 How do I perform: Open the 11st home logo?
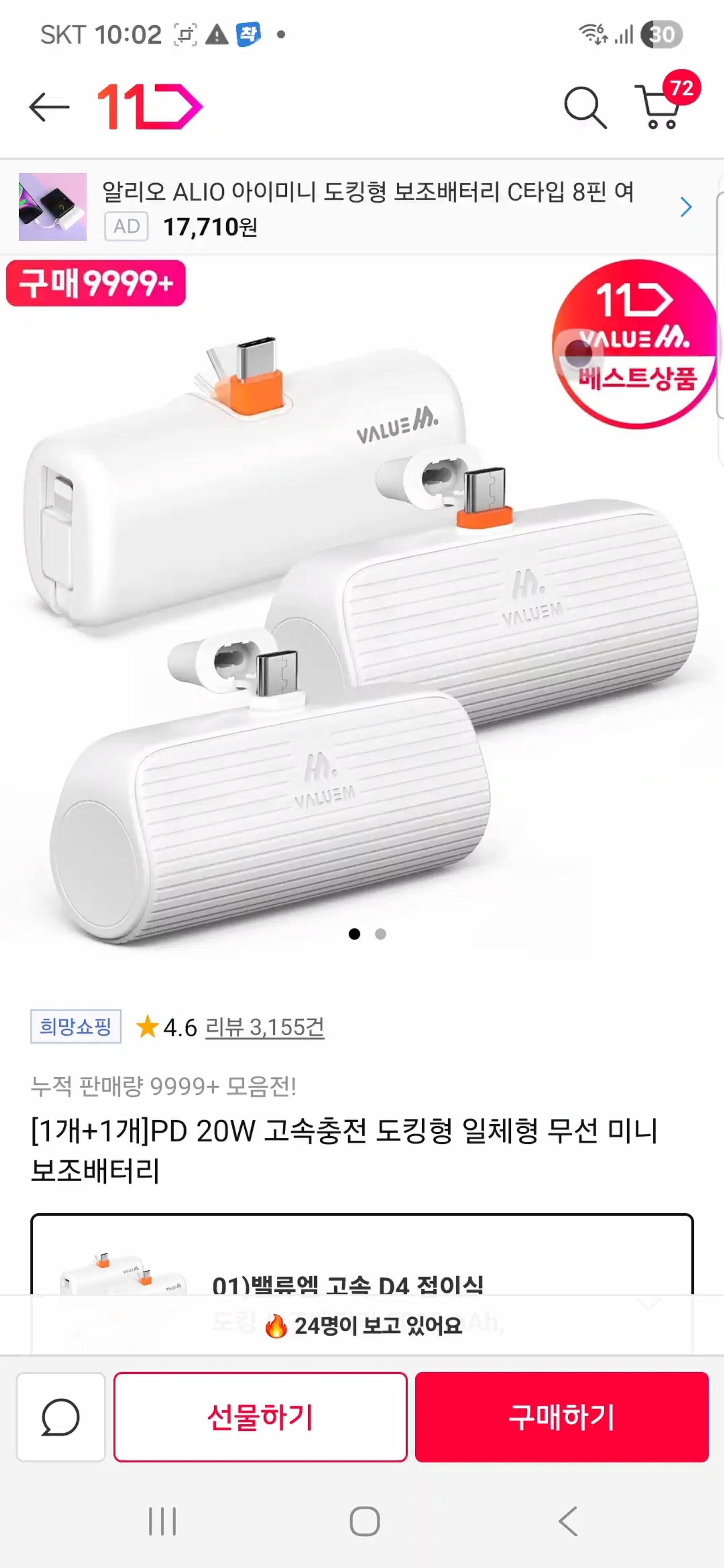coord(150,107)
